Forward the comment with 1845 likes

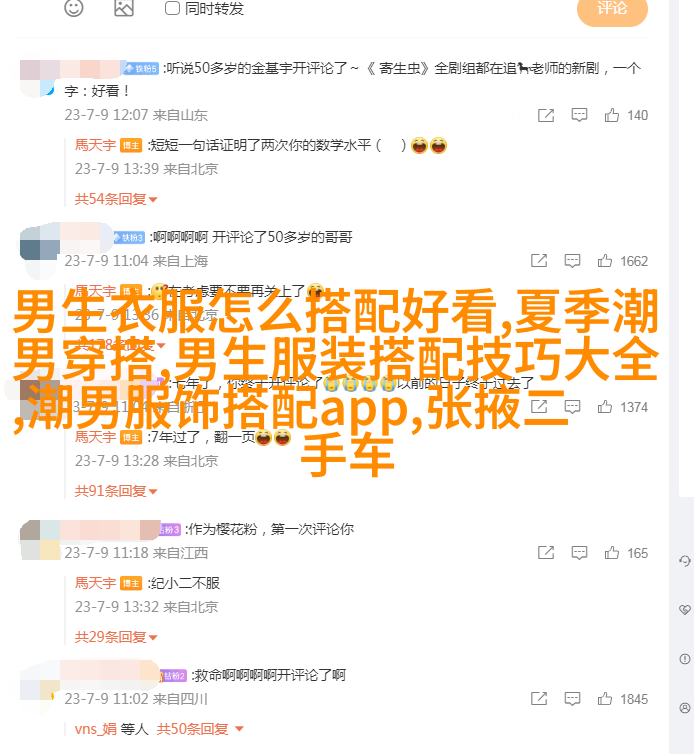(539, 699)
